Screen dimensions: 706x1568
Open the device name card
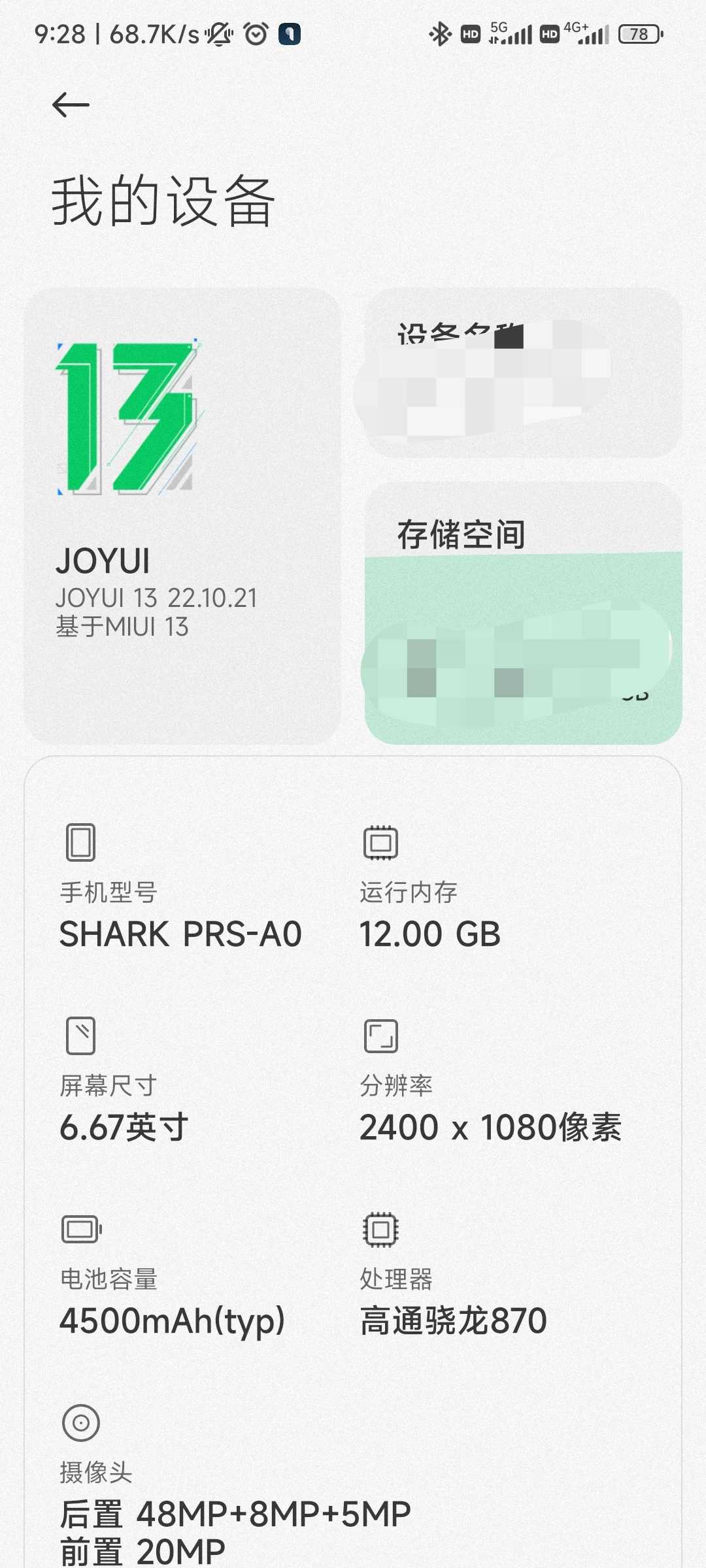pos(524,372)
